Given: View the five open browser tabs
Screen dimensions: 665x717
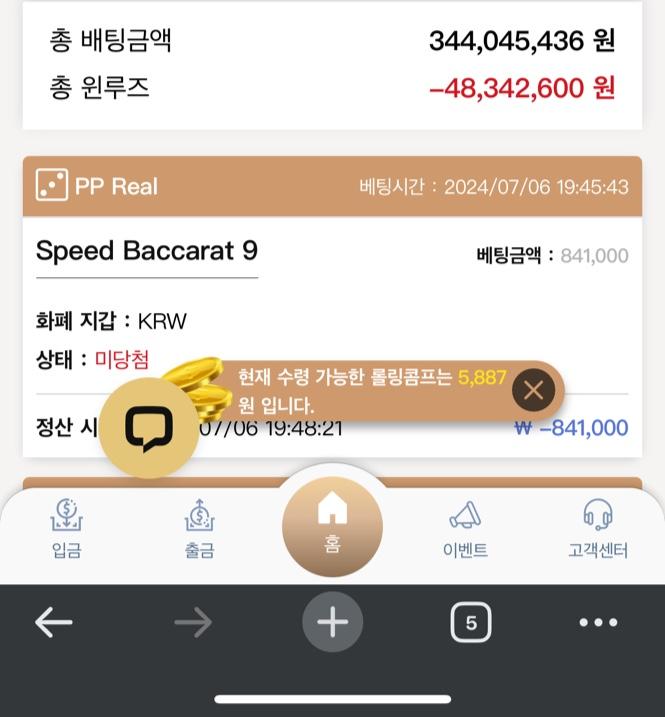Looking at the screenshot, I should [471, 624].
